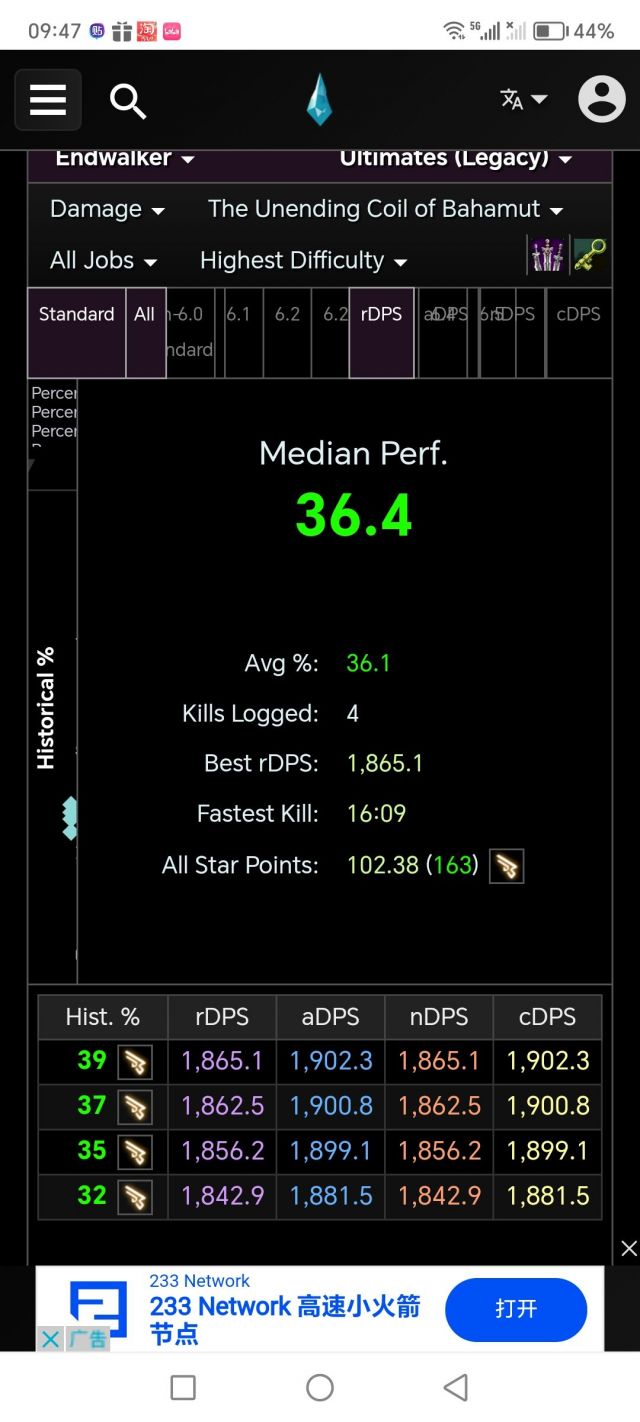
Task: Change the Damage metric dropdown
Action: (107, 209)
